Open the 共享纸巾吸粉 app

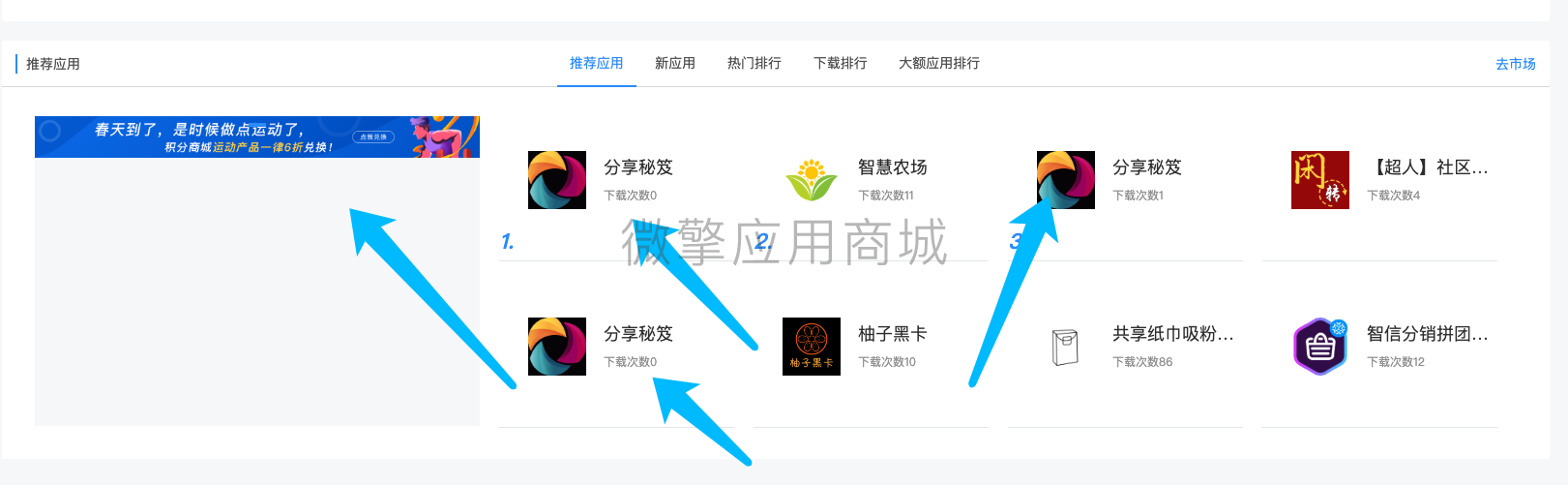1171,334
